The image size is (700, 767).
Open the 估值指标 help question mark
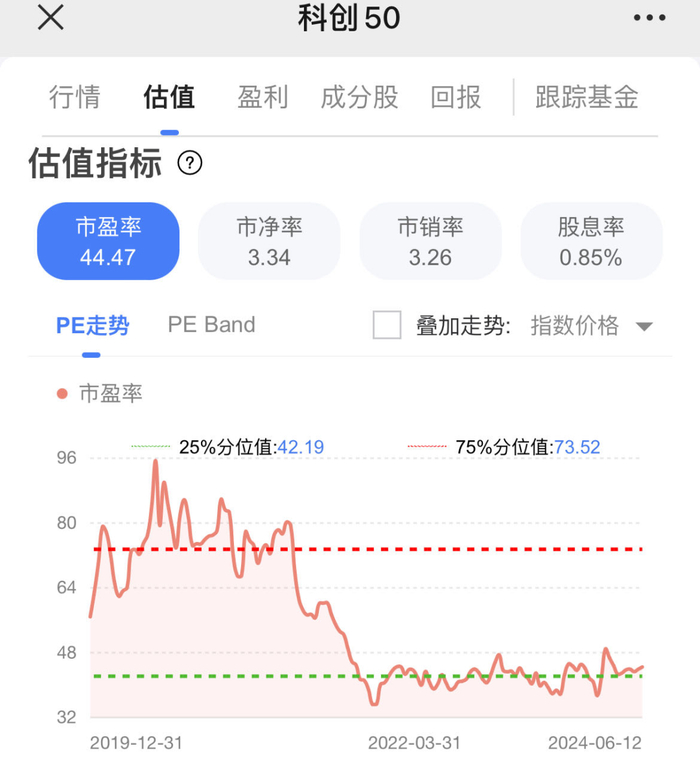189,163
